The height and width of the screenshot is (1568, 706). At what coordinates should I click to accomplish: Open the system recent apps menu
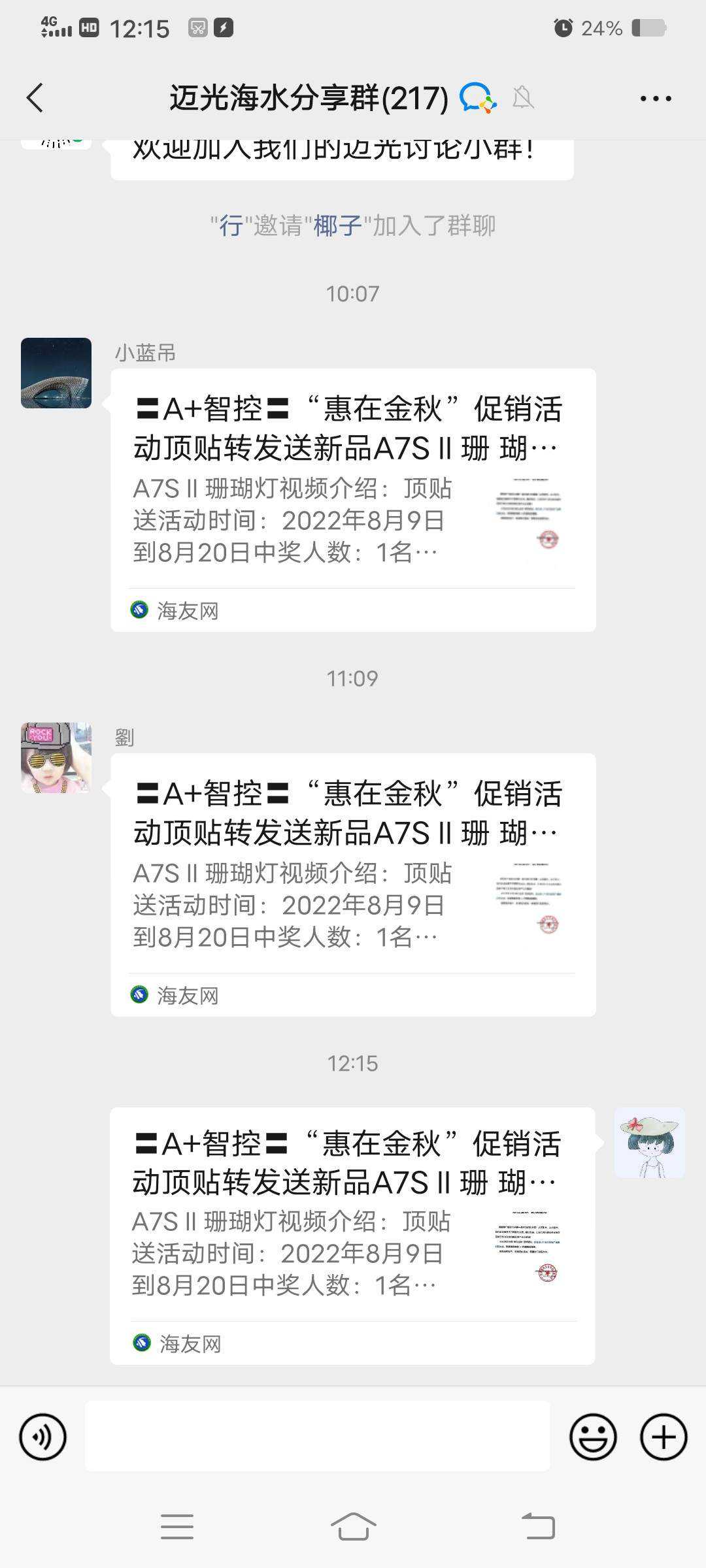[x=176, y=1527]
